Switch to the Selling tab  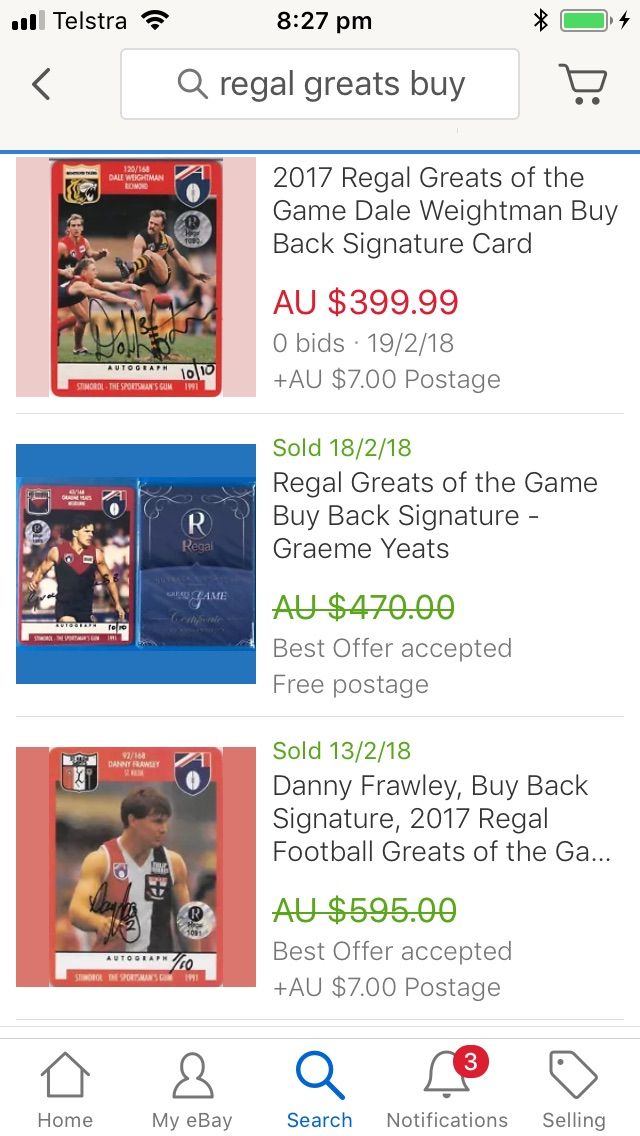pyautogui.click(x=574, y=1090)
